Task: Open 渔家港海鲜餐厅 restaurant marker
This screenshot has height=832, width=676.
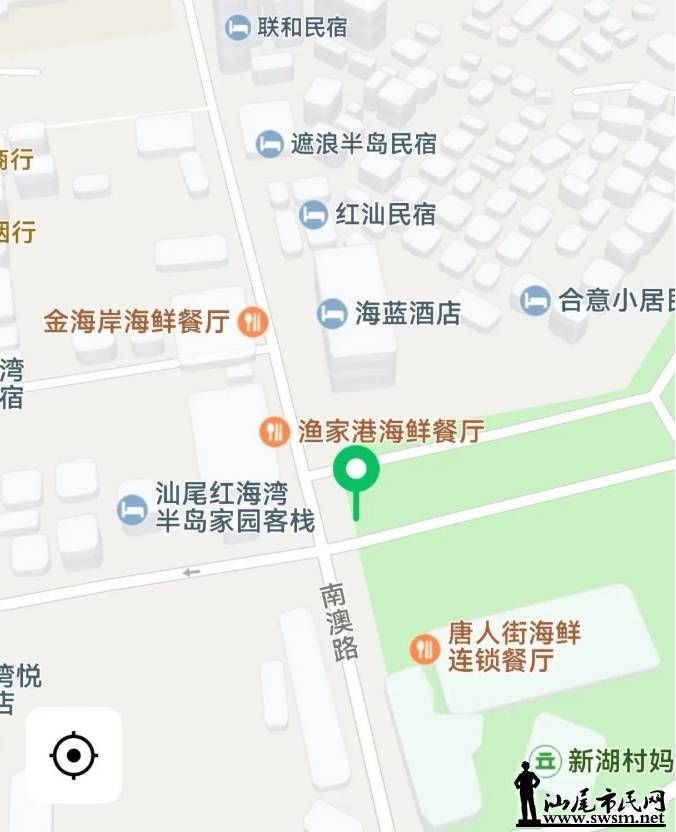Action: (274, 432)
